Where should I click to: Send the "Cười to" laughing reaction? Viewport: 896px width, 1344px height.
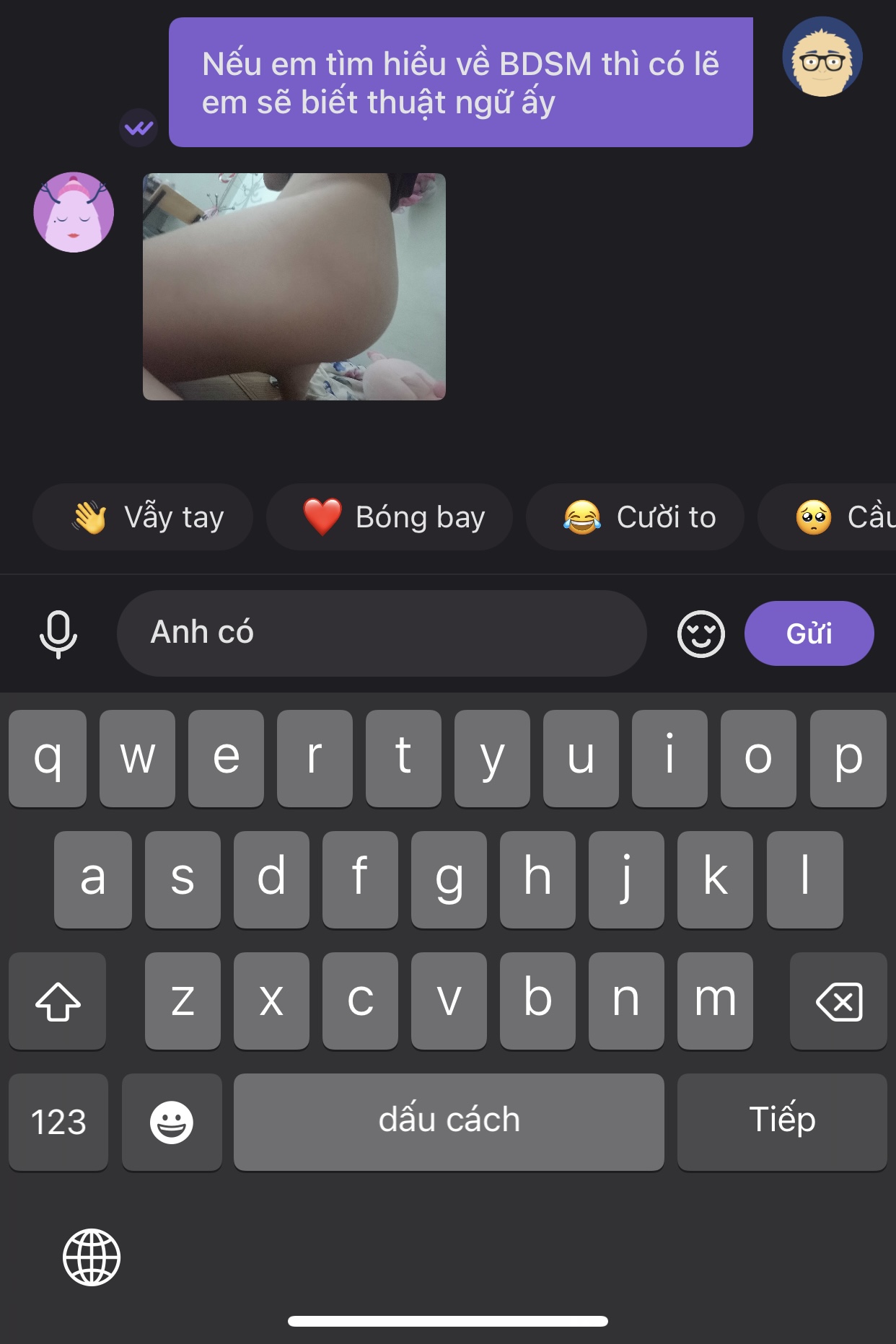coord(635,517)
